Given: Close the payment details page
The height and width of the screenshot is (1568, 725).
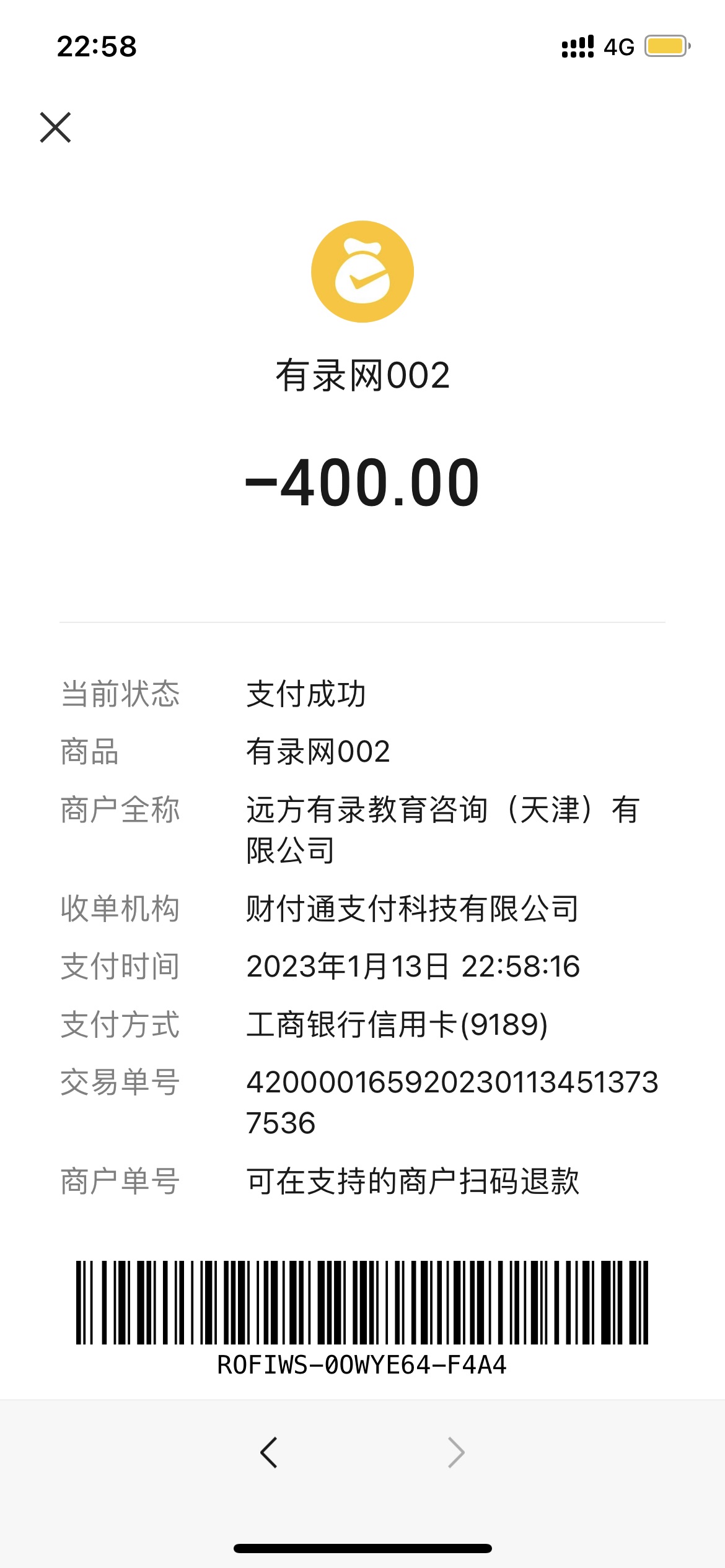Looking at the screenshot, I should (56, 128).
